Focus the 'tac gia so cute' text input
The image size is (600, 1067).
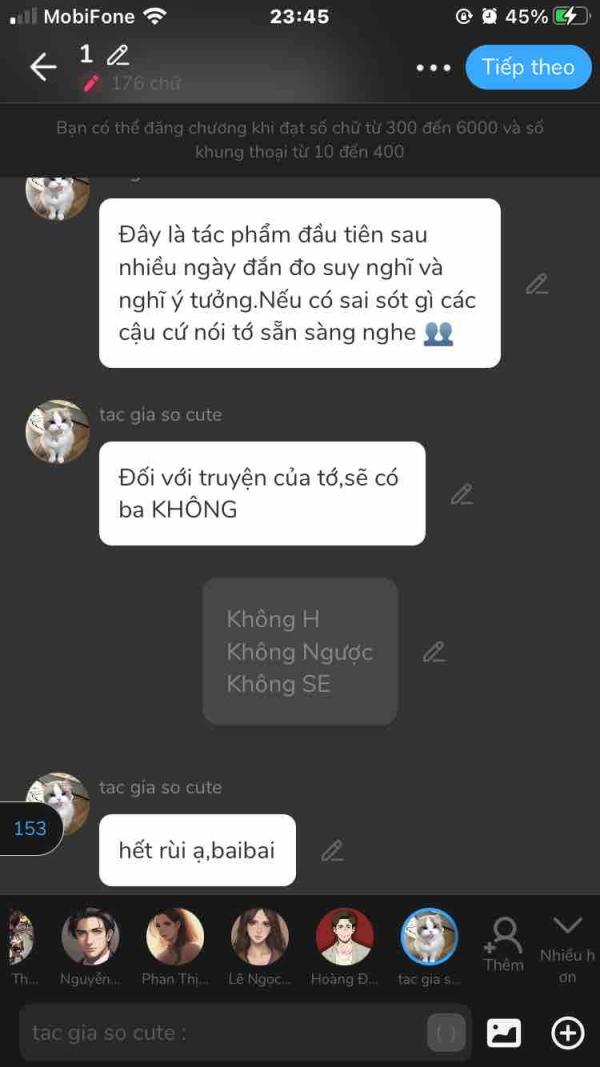click(220, 1032)
